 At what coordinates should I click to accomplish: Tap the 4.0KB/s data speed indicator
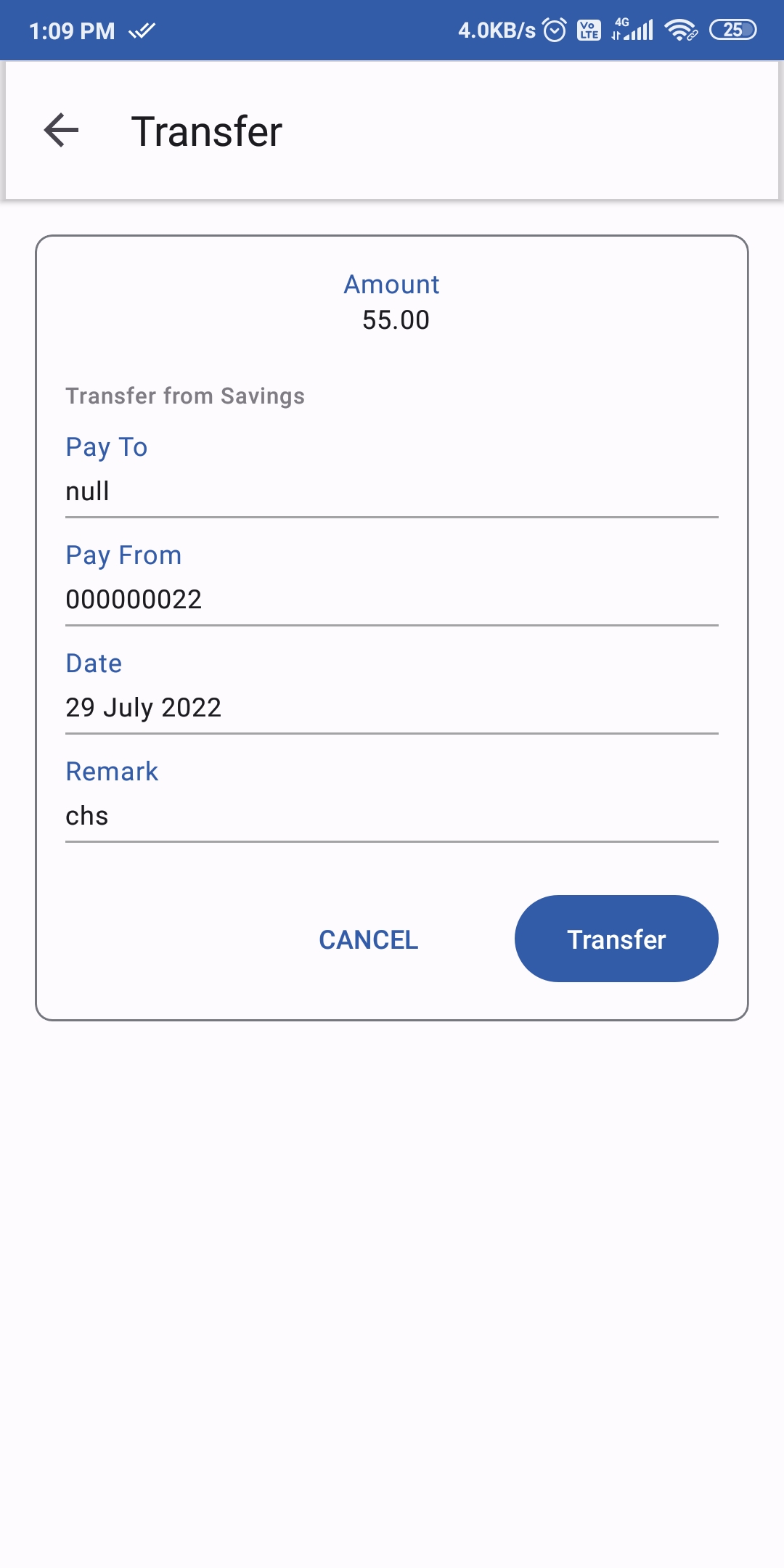[x=495, y=30]
